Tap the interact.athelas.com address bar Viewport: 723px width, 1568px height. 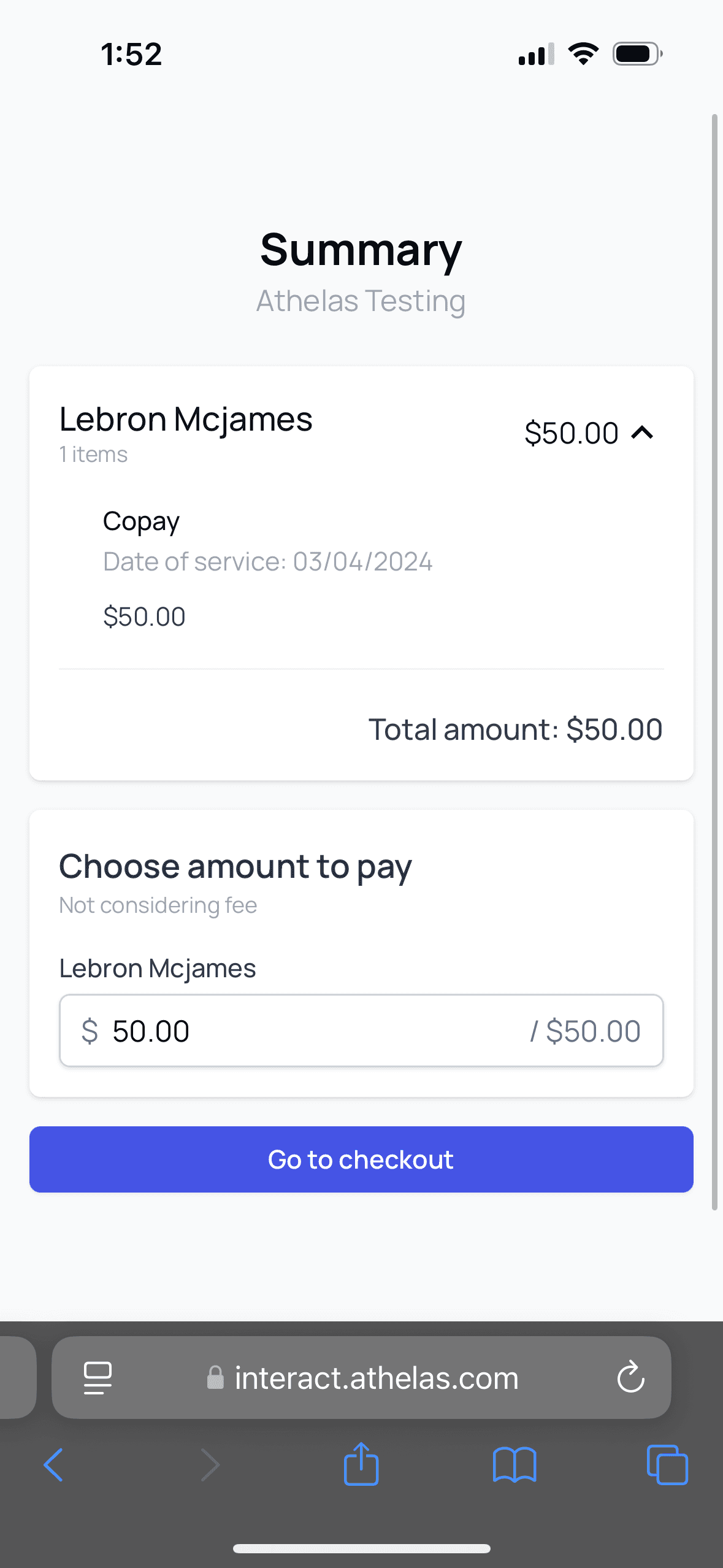pyautogui.click(x=368, y=1378)
